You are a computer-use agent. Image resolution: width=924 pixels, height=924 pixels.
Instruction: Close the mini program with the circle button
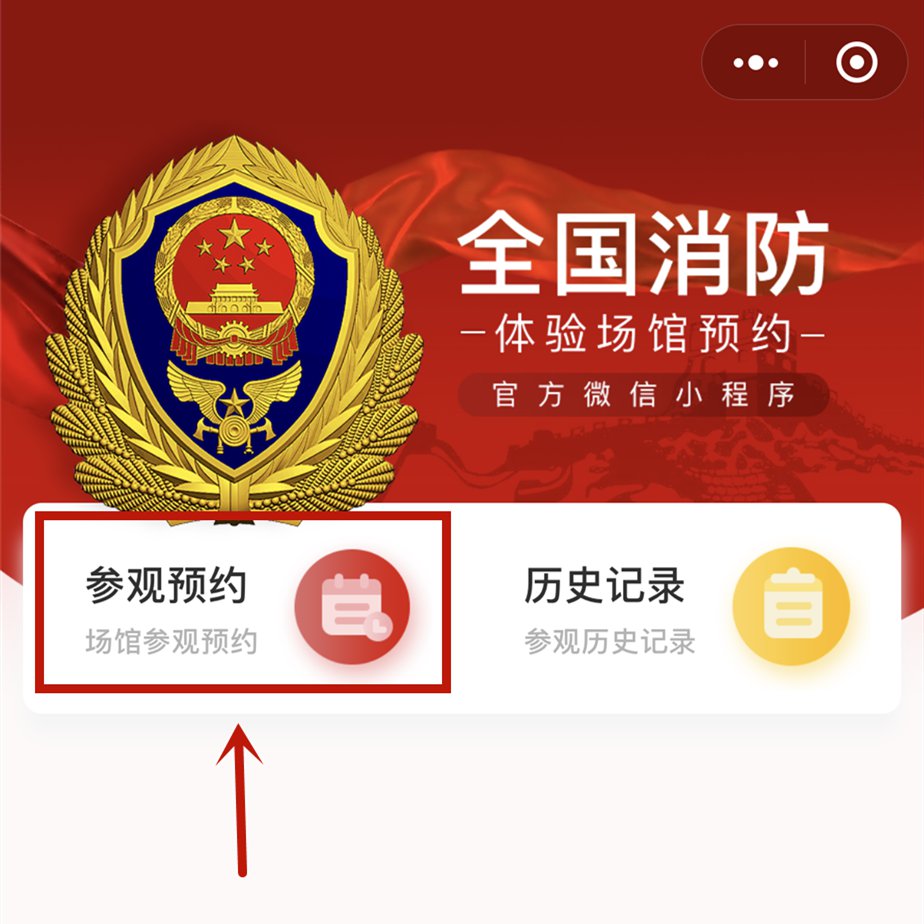(x=856, y=64)
